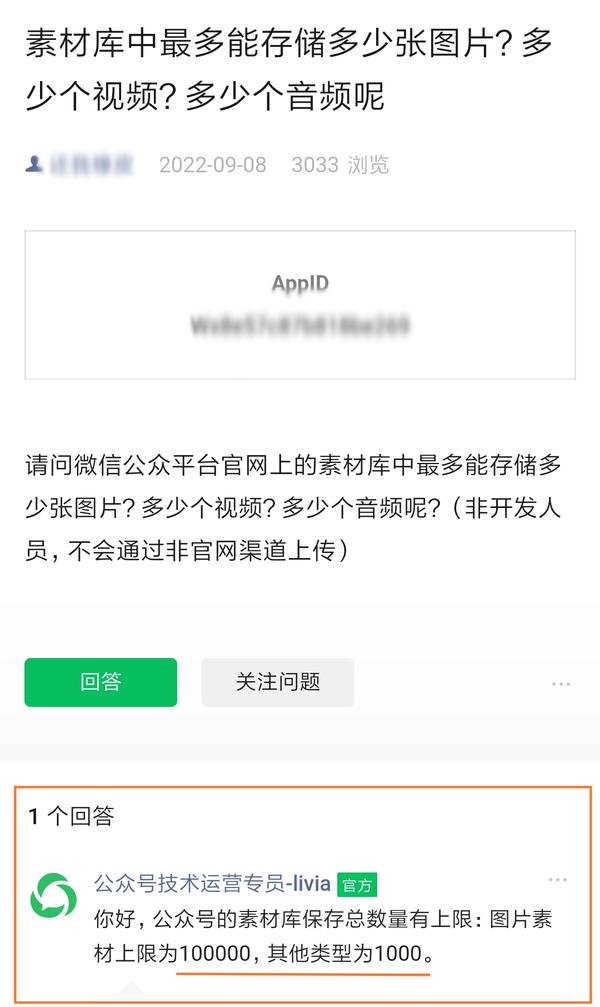This screenshot has width=600, height=1007.
Task: Follow the question via 关注问题
Action: tap(278, 682)
